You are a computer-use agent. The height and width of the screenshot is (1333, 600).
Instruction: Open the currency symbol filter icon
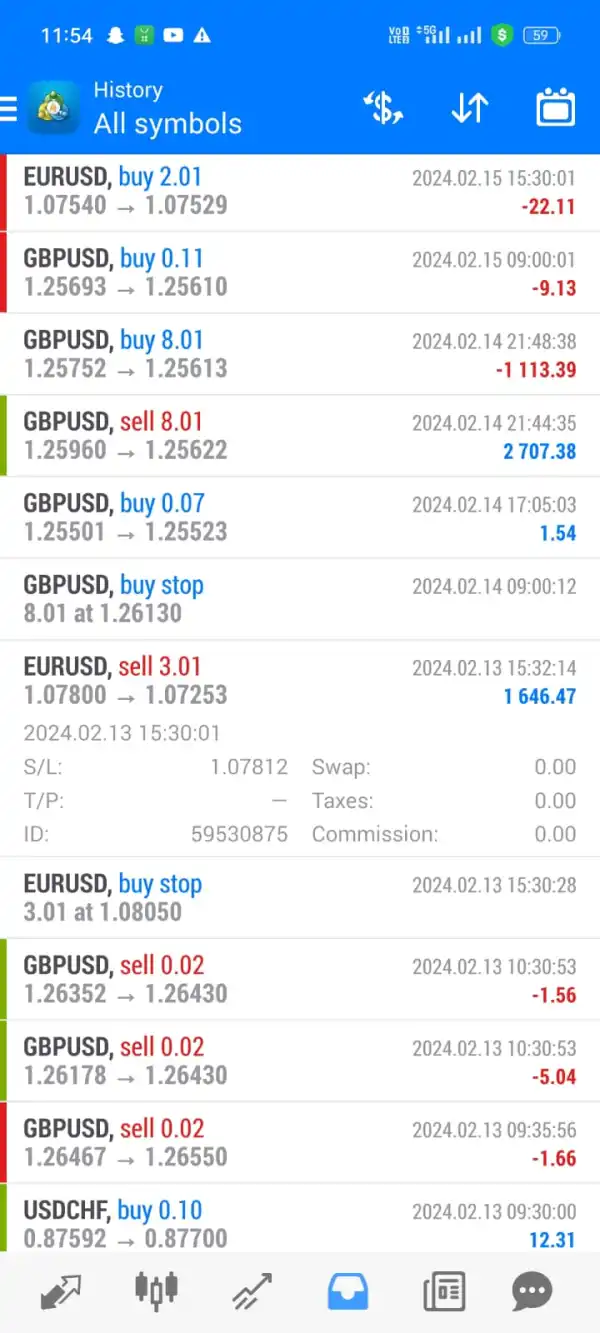coord(383,108)
